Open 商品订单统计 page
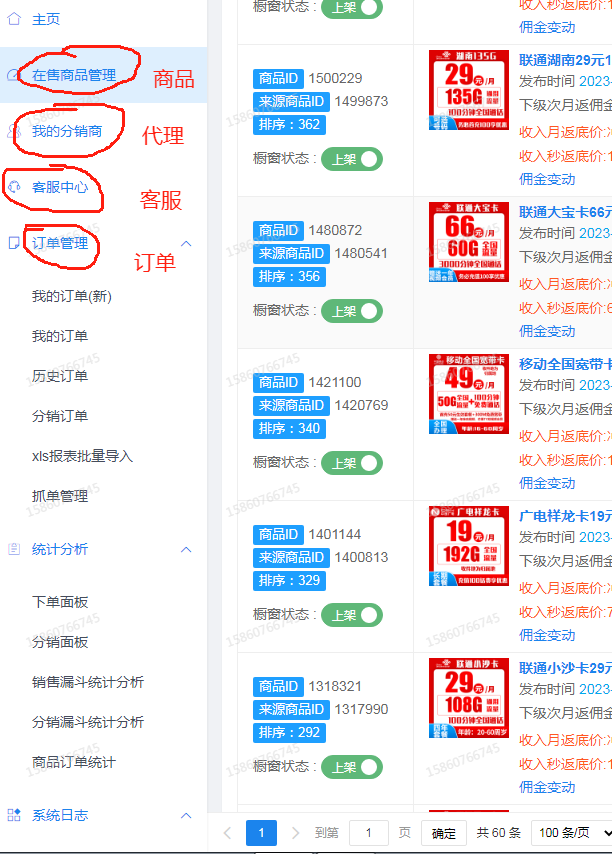Viewport: 612px width, 854px height. click(x=73, y=762)
